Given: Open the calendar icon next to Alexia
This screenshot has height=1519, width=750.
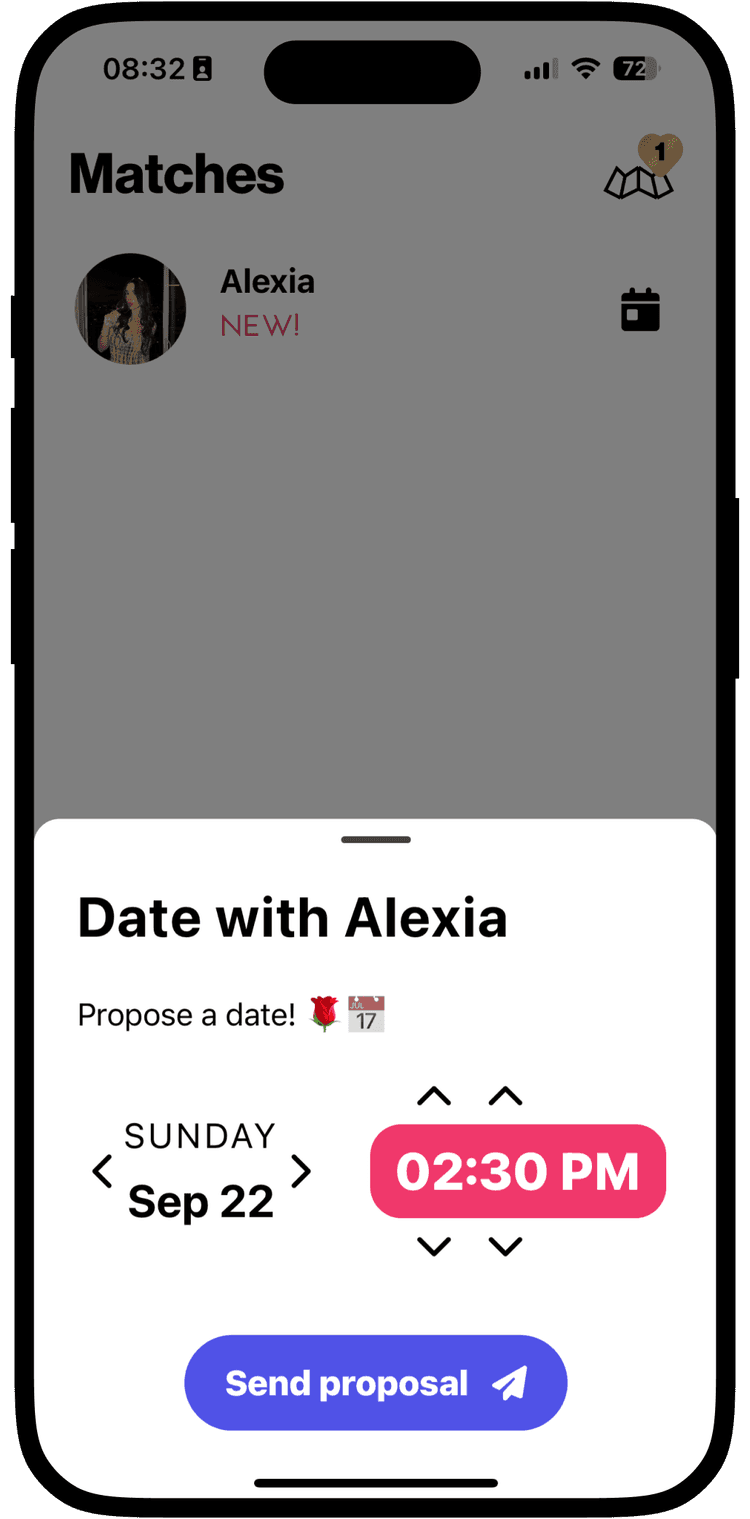Looking at the screenshot, I should coord(640,310).
